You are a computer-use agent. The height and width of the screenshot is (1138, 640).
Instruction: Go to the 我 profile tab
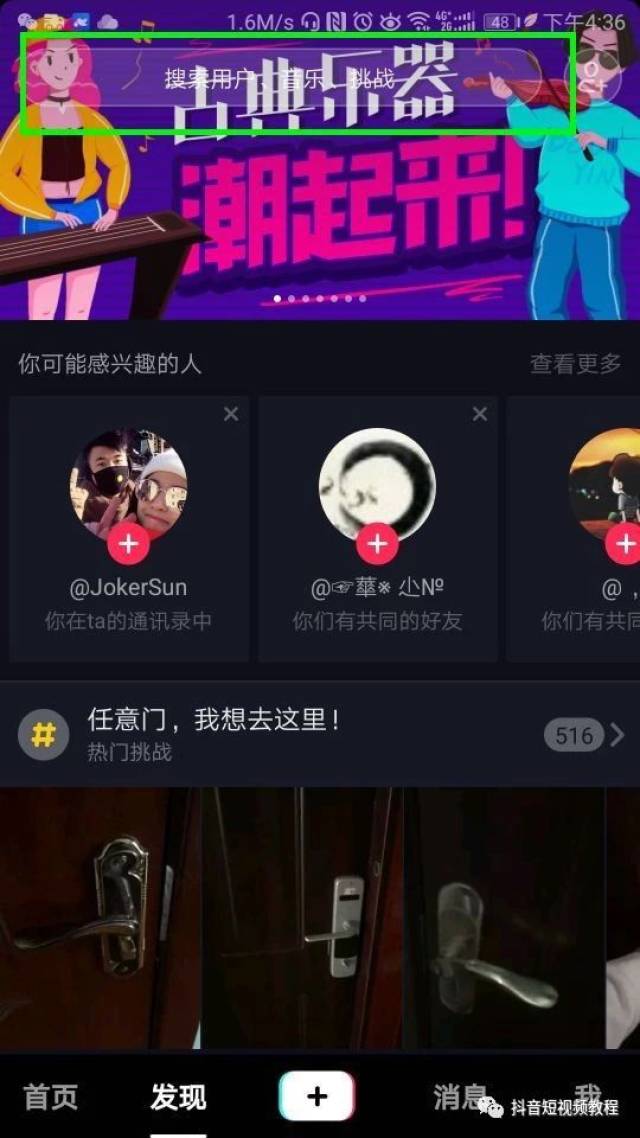click(x=588, y=1095)
